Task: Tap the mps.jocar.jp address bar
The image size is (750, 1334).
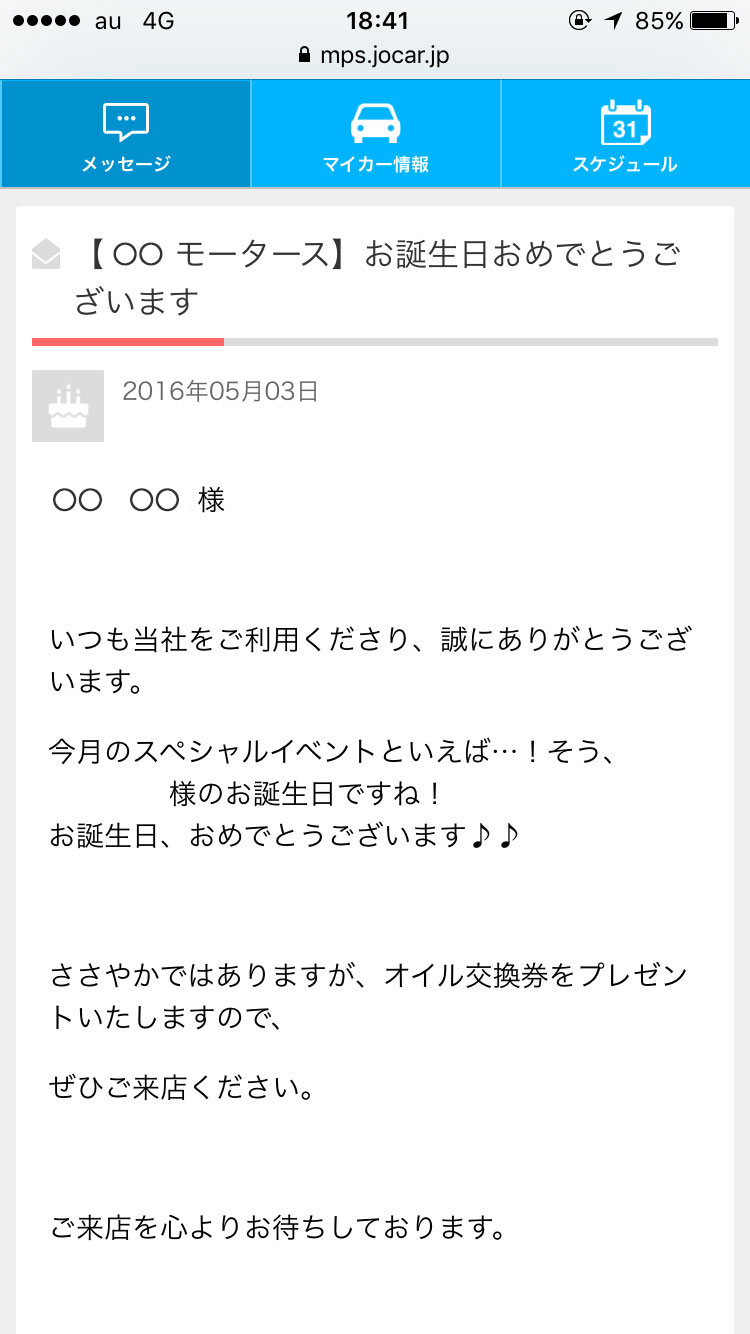Action: click(375, 55)
